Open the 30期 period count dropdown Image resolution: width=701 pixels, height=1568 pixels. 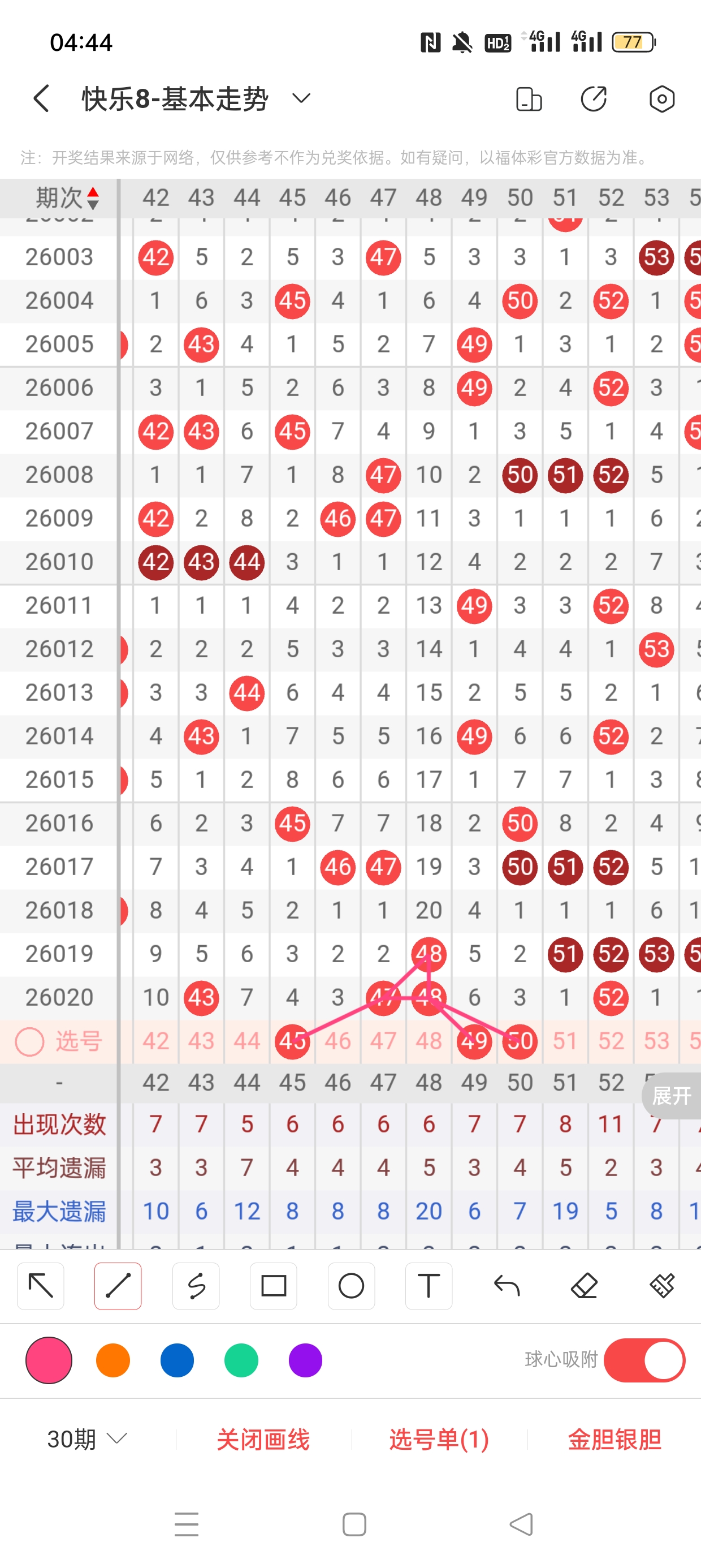point(87,1439)
